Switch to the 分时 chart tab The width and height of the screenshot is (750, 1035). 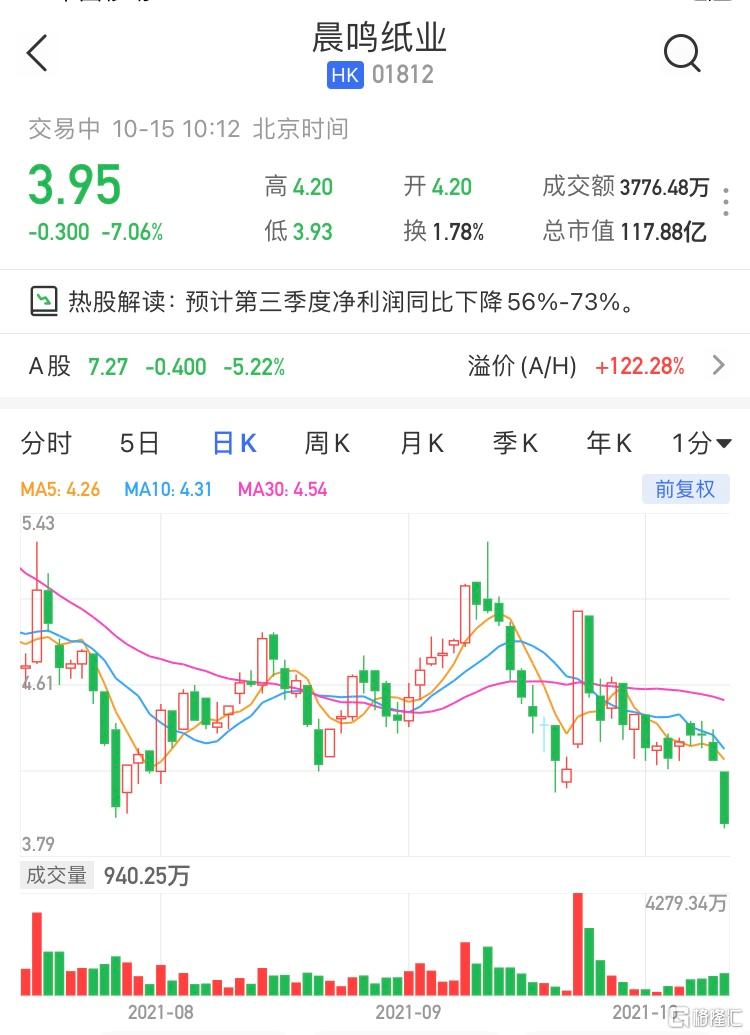47,443
